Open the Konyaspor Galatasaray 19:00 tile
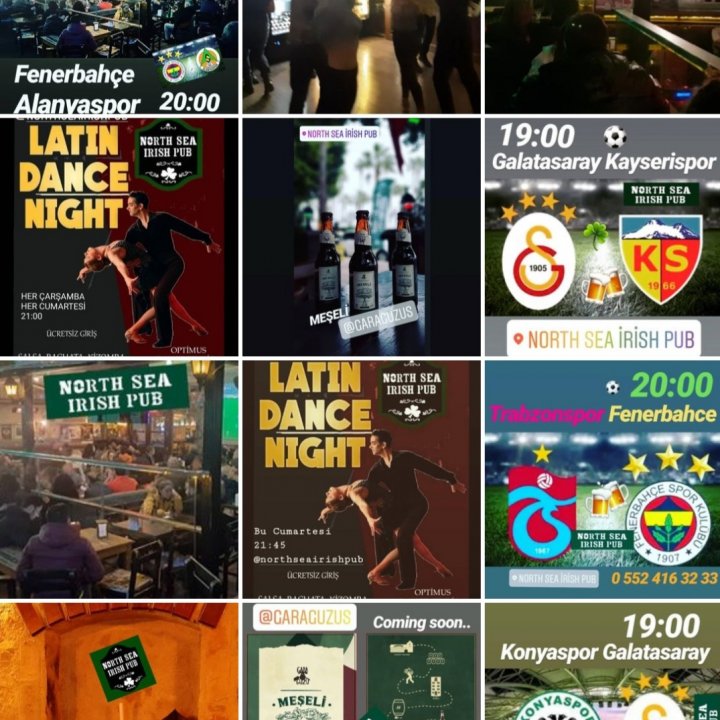This screenshot has width=720, height=720. point(602,662)
